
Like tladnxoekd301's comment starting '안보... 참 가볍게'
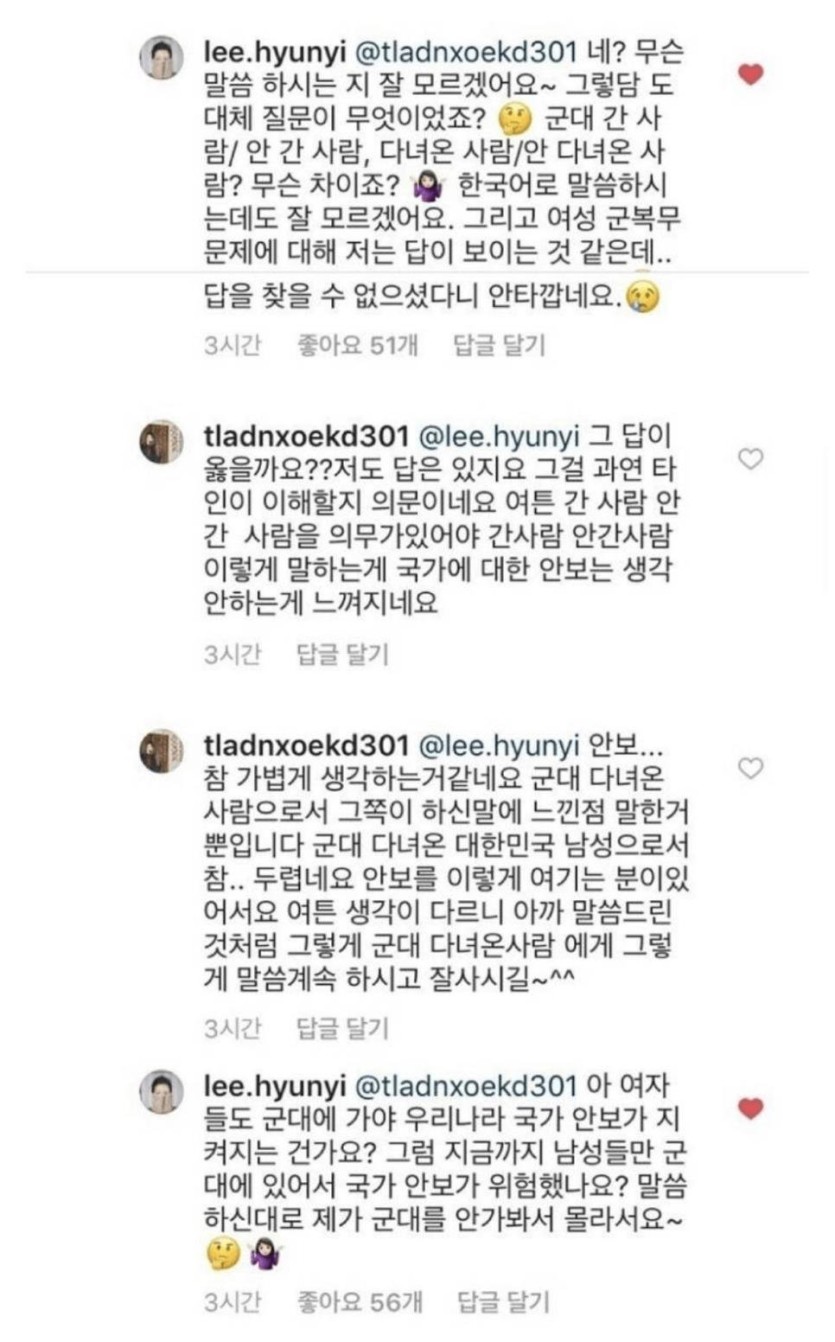click(750, 768)
